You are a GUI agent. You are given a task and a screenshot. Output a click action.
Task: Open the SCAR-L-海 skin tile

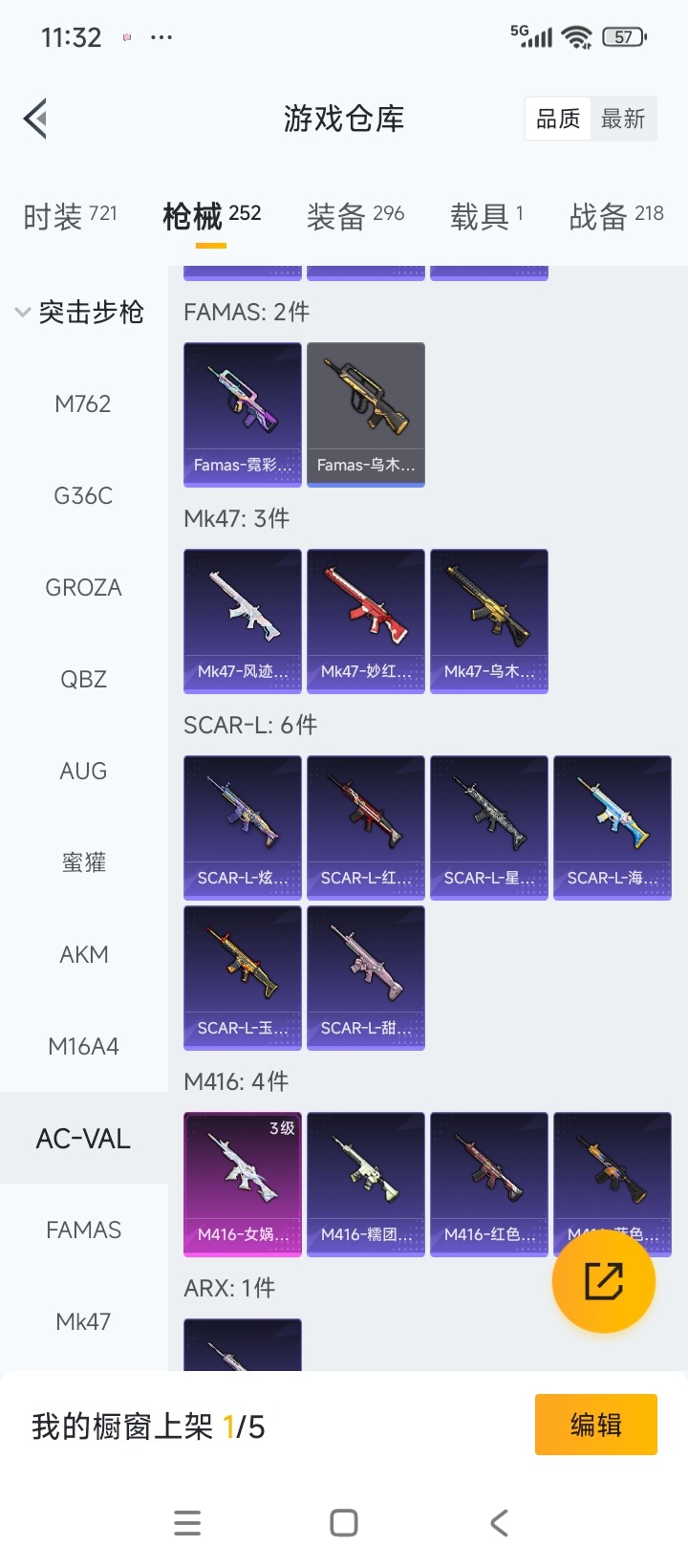613,827
